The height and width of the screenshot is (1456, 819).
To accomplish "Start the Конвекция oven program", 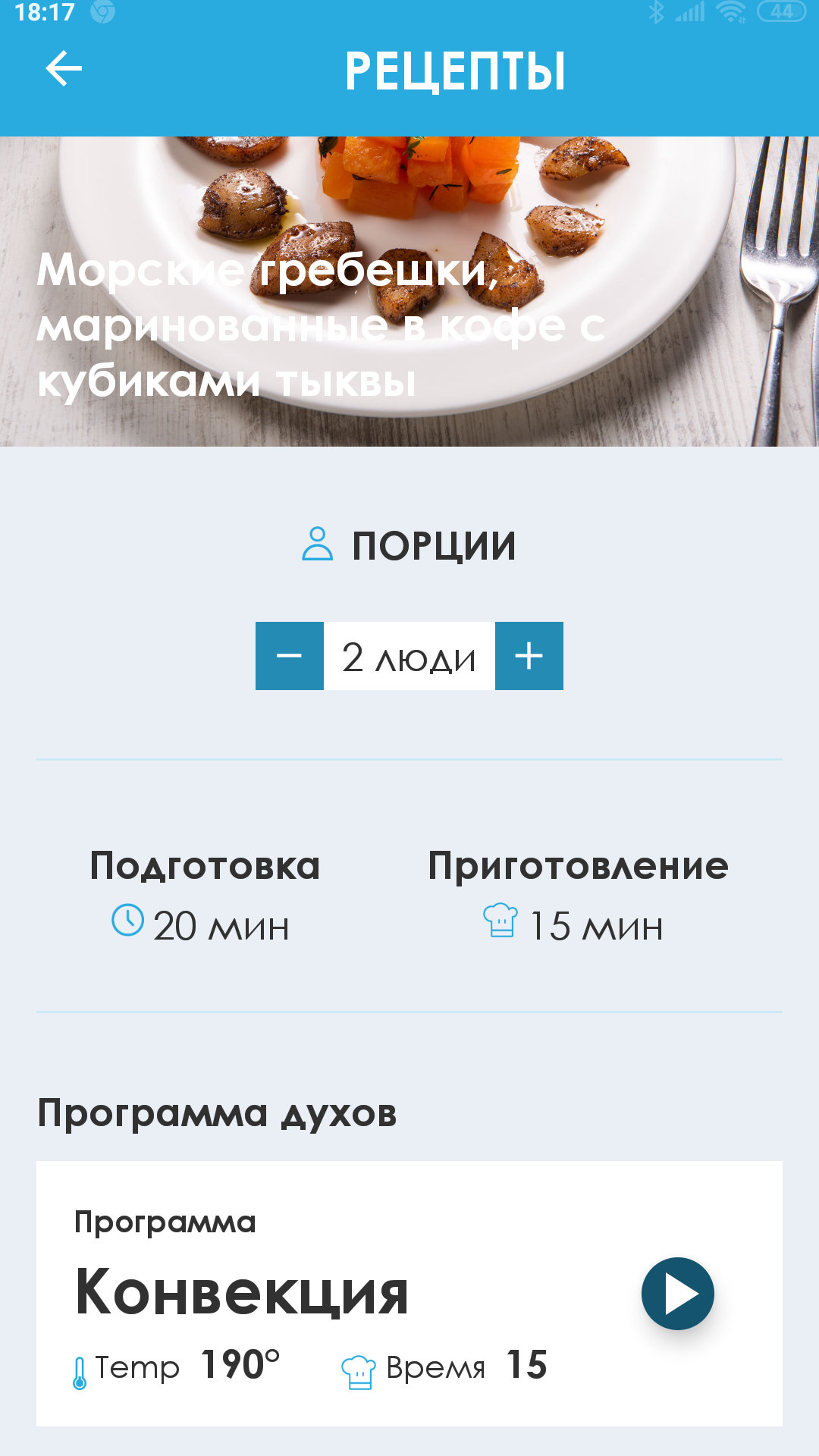I will [x=677, y=1293].
